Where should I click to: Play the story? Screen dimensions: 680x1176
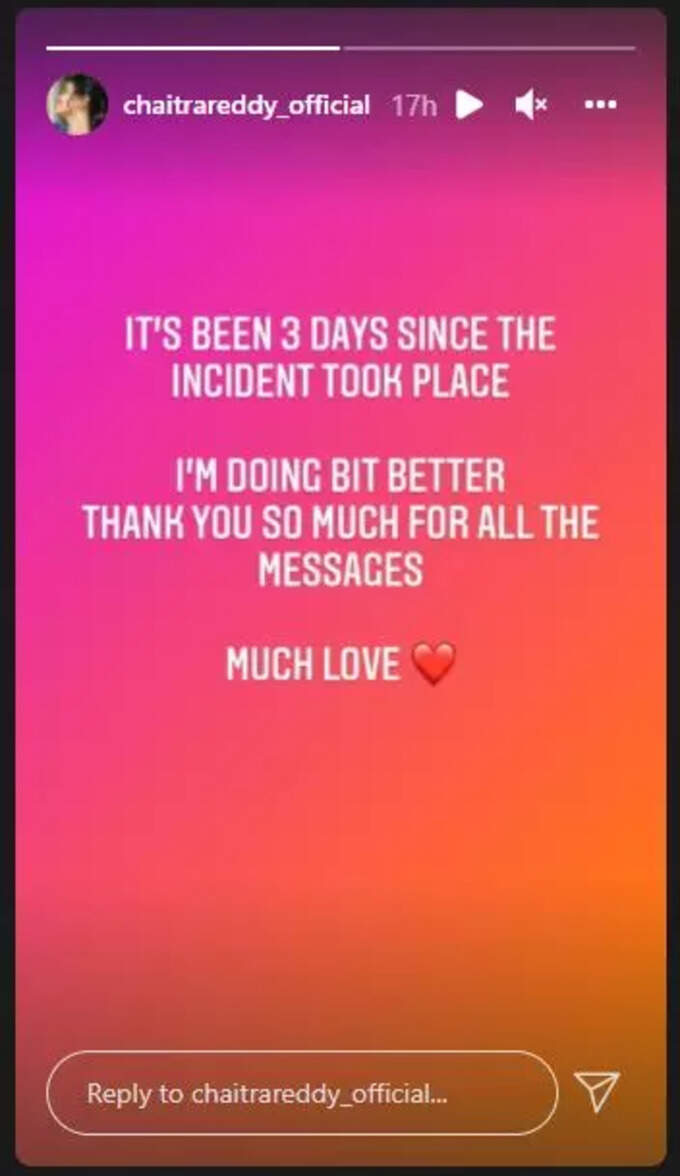point(468,104)
